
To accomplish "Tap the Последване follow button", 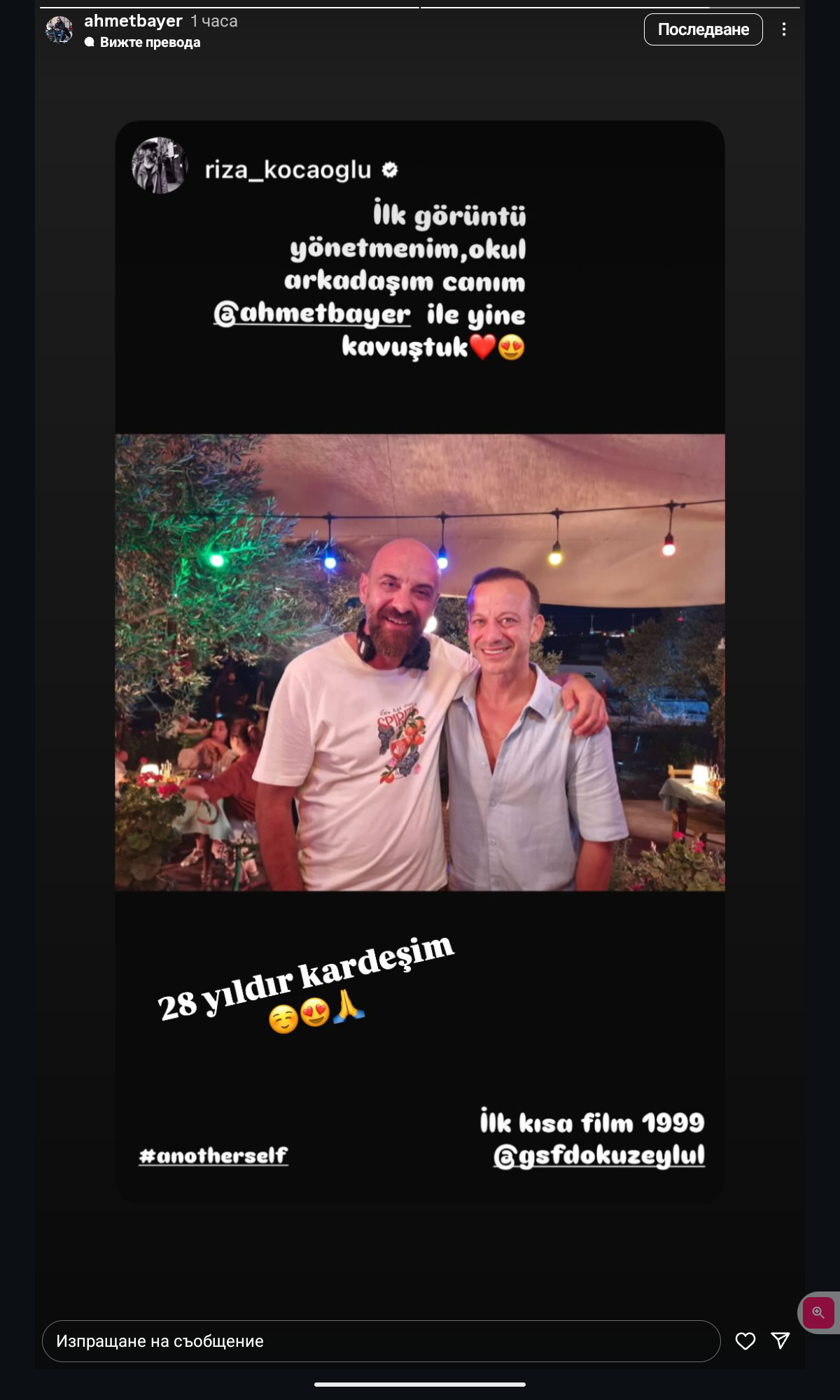I will click(703, 29).
